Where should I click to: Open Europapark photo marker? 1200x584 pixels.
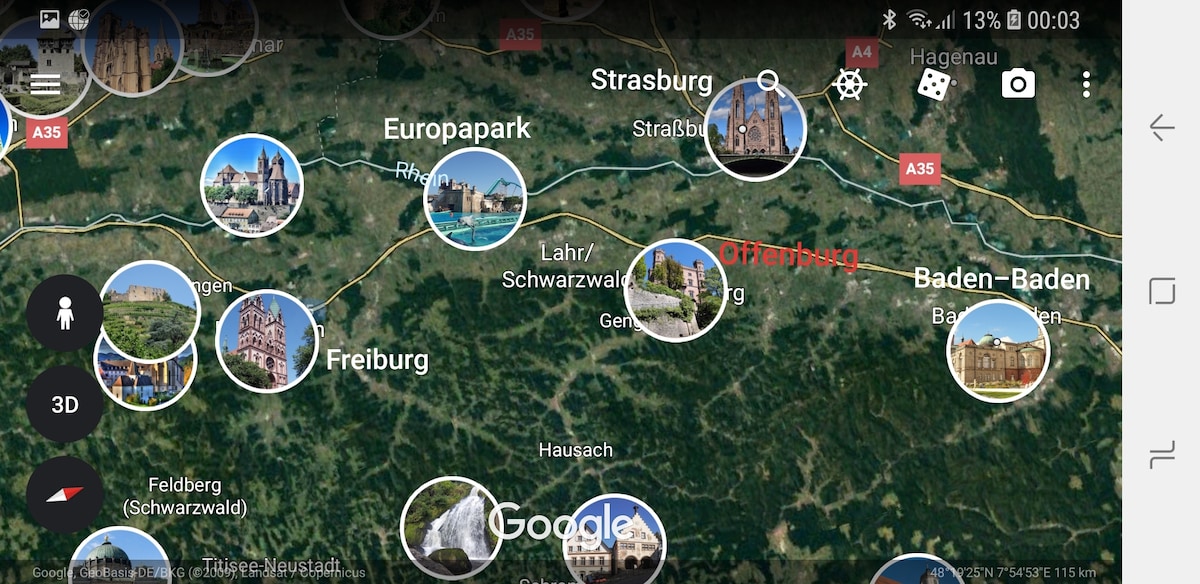tap(475, 198)
